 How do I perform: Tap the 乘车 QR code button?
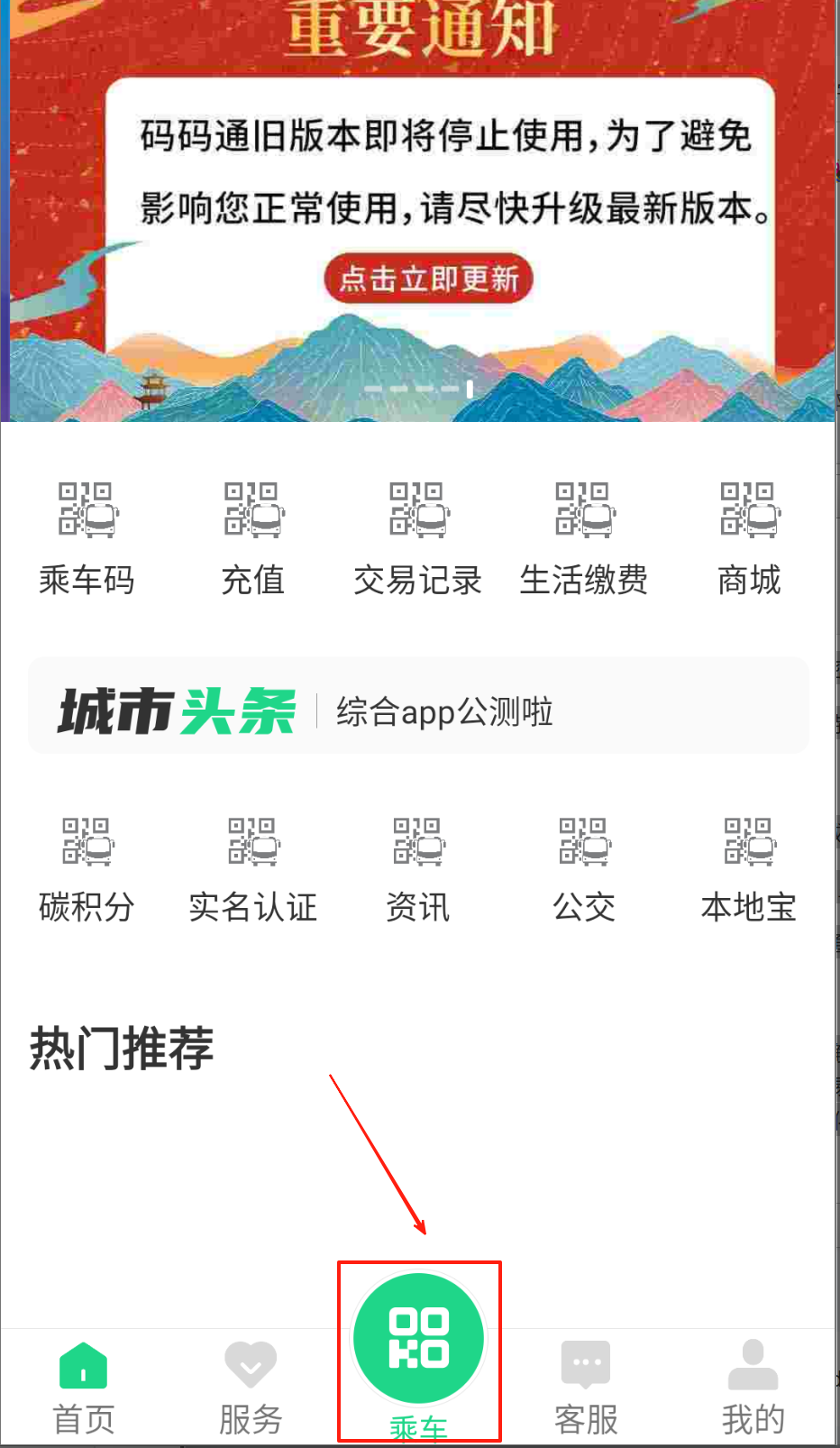pos(419,1341)
